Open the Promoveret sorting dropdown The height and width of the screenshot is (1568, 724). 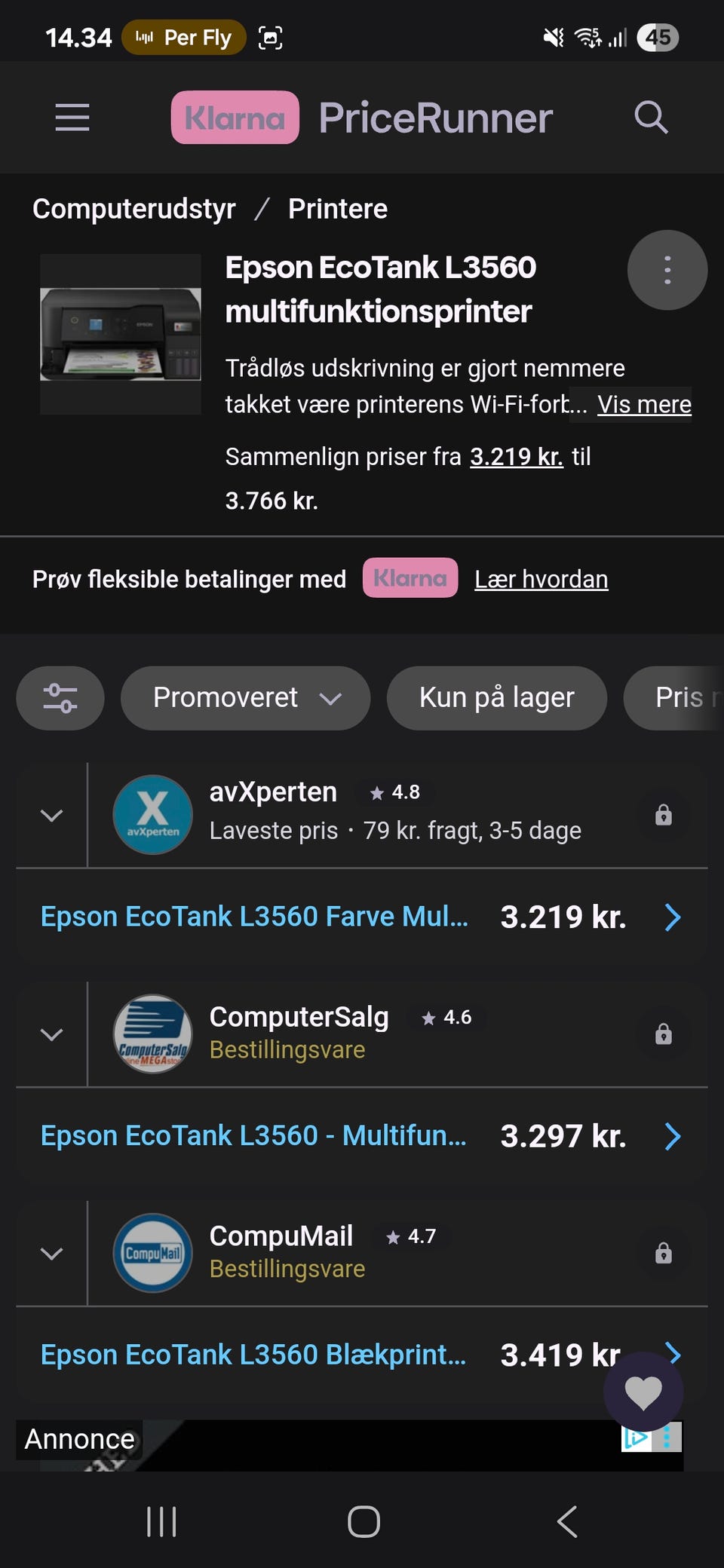tap(245, 698)
